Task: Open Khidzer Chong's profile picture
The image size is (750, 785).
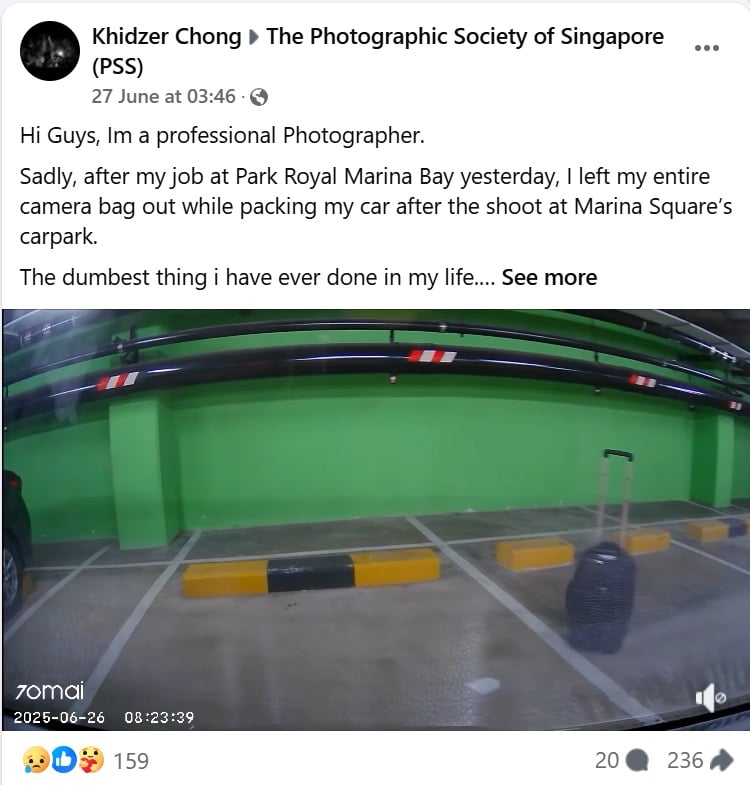Action: [50, 51]
